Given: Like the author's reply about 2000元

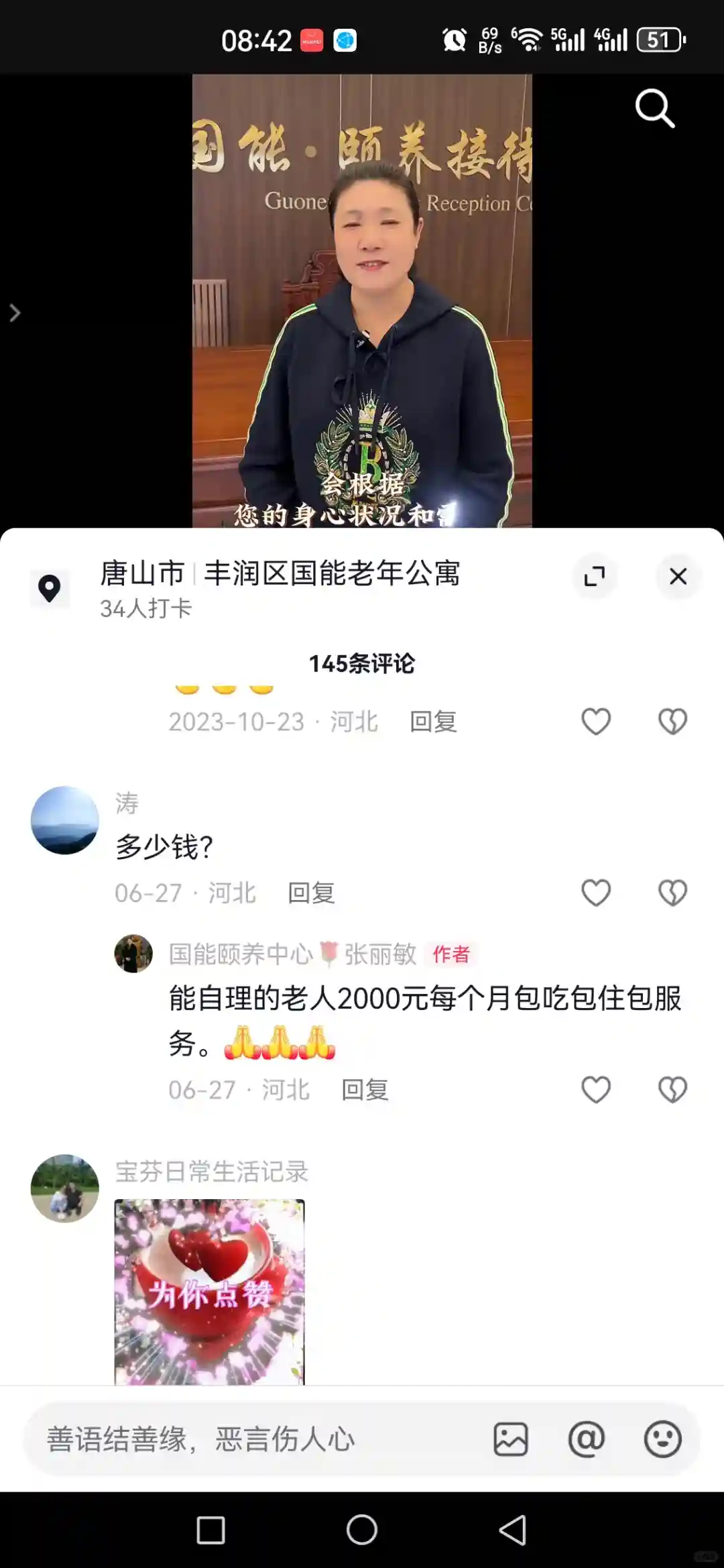Looking at the screenshot, I should (595, 1090).
